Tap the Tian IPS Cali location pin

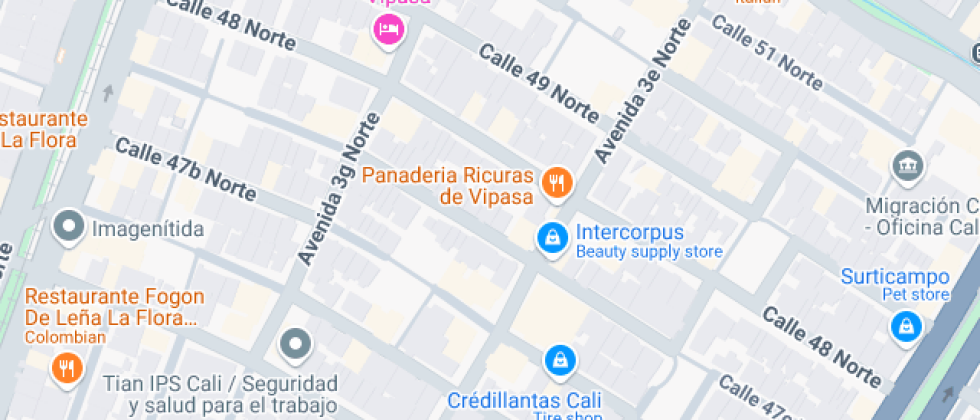click(296, 345)
